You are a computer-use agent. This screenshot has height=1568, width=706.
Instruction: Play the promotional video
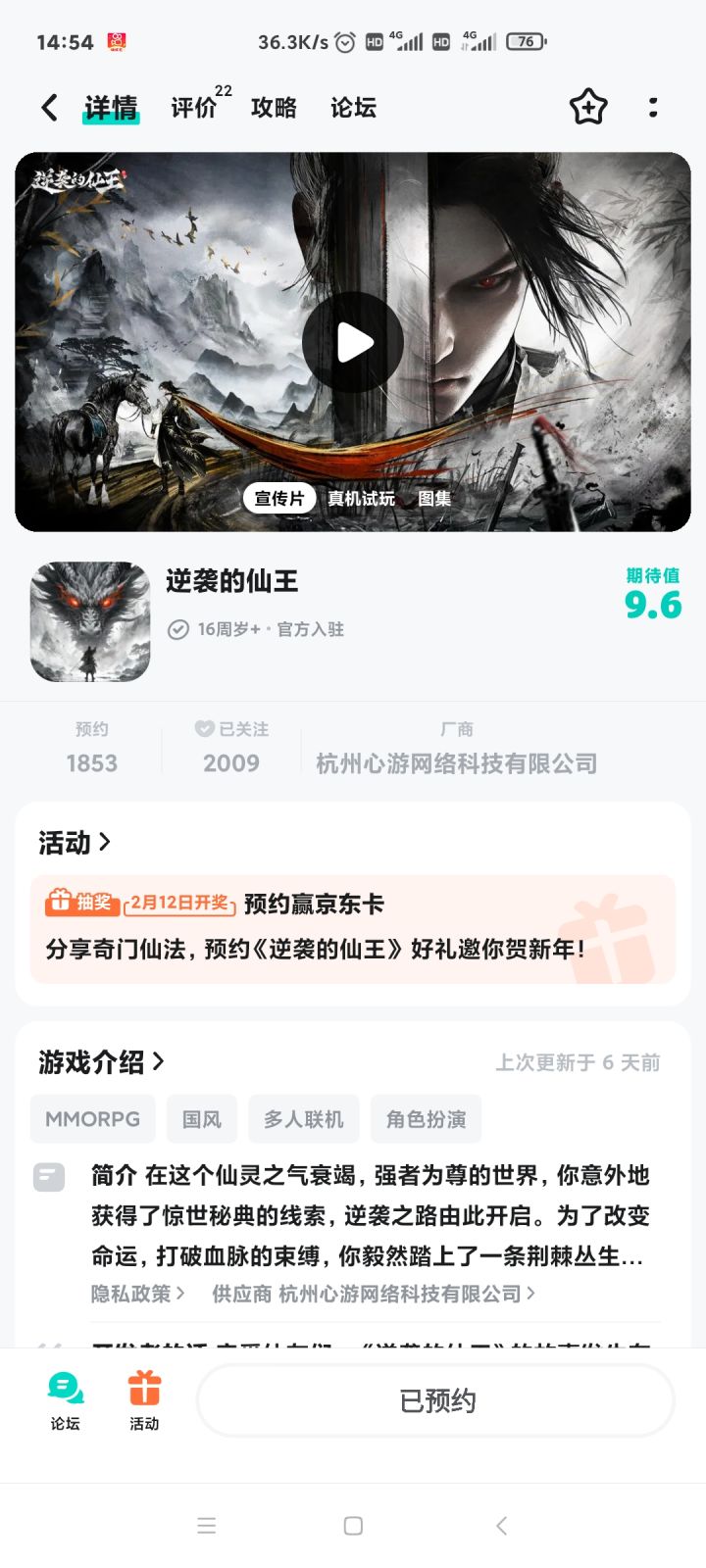(353, 343)
